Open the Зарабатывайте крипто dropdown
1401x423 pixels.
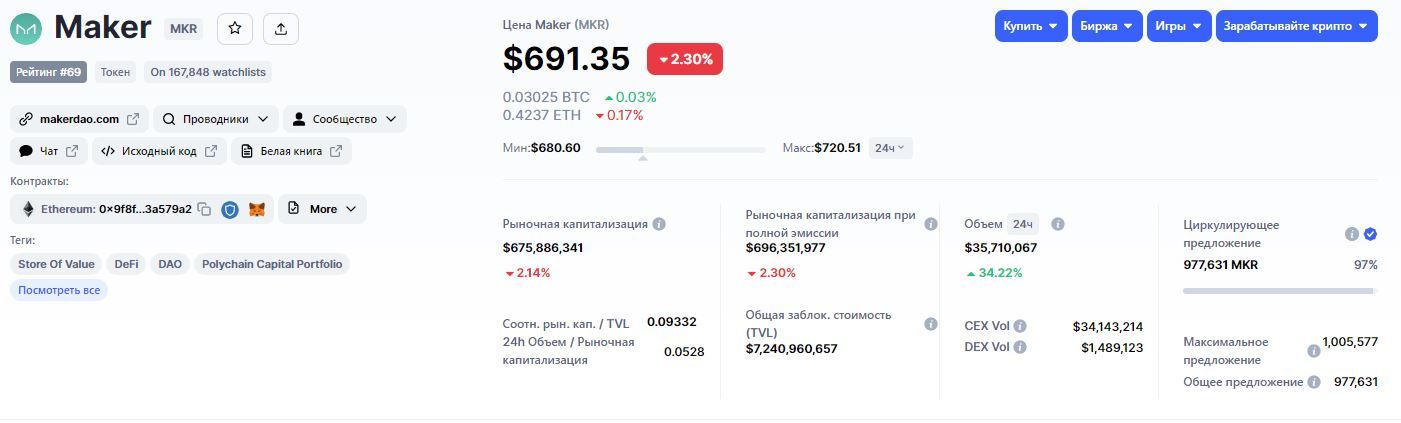tap(1296, 26)
